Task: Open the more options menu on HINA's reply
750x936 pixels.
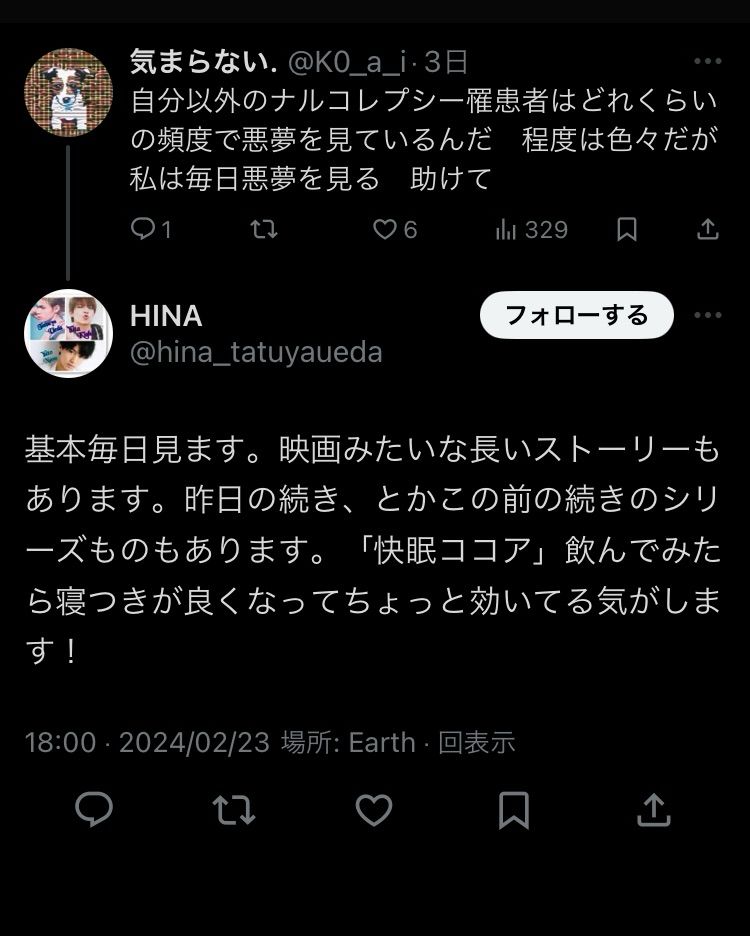Action: tap(706, 315)
